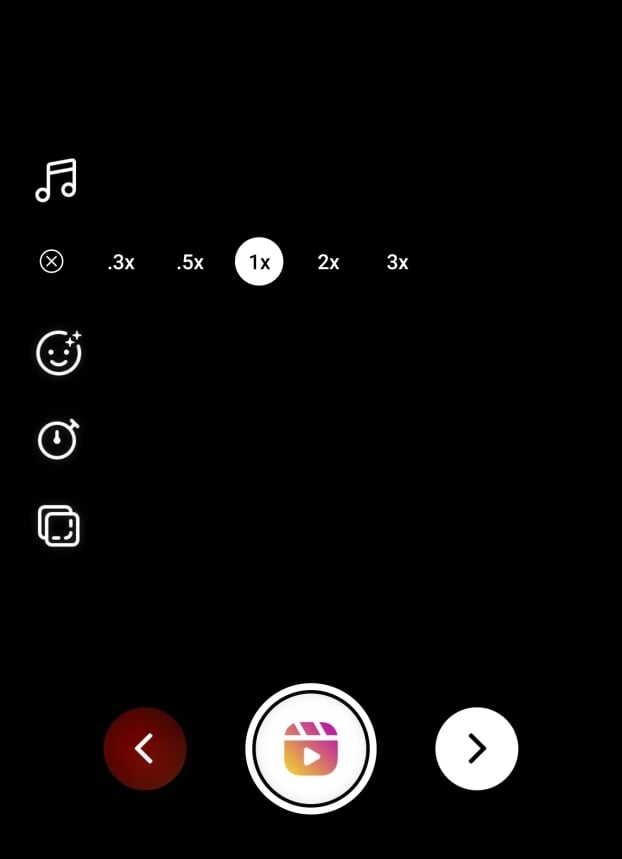Open the timer countdown option
This screenshot has height=859, width=622.
point(57,440)
